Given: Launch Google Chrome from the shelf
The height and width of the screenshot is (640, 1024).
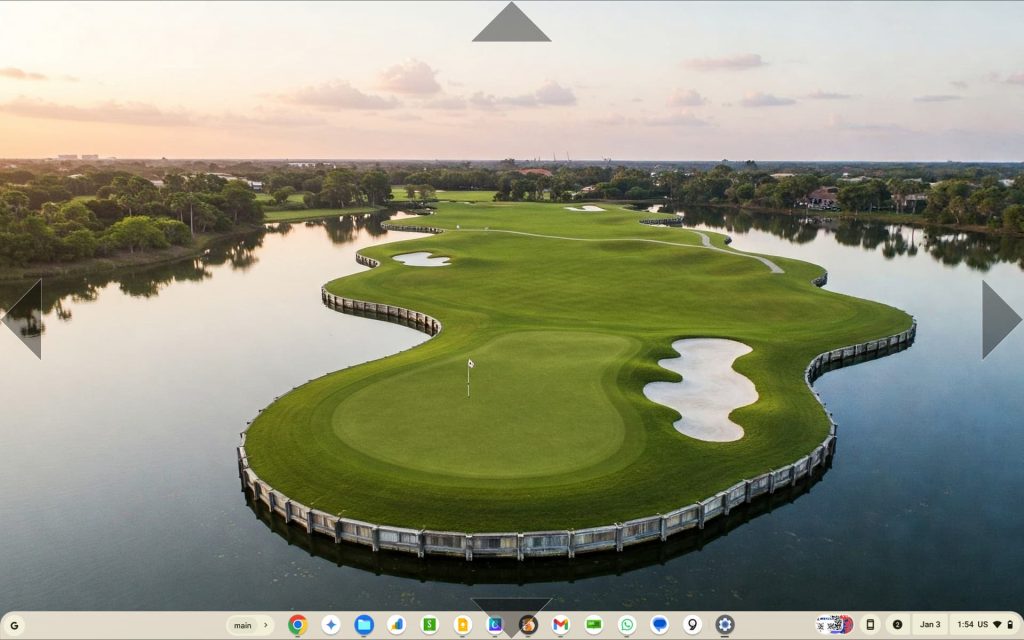Looking at the screenshot, I should (x=297, y=625).
